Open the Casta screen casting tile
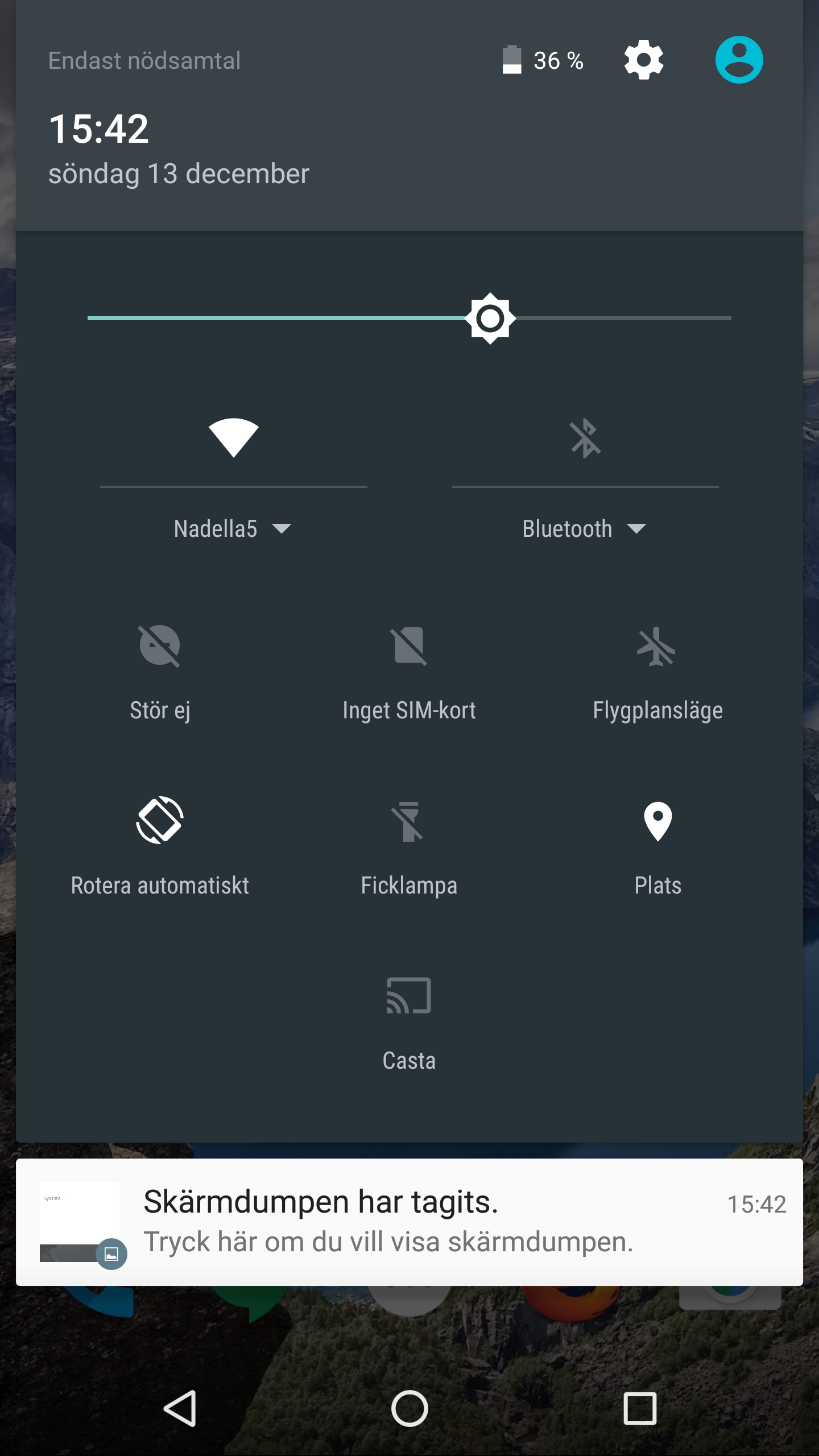 point(409,996)
